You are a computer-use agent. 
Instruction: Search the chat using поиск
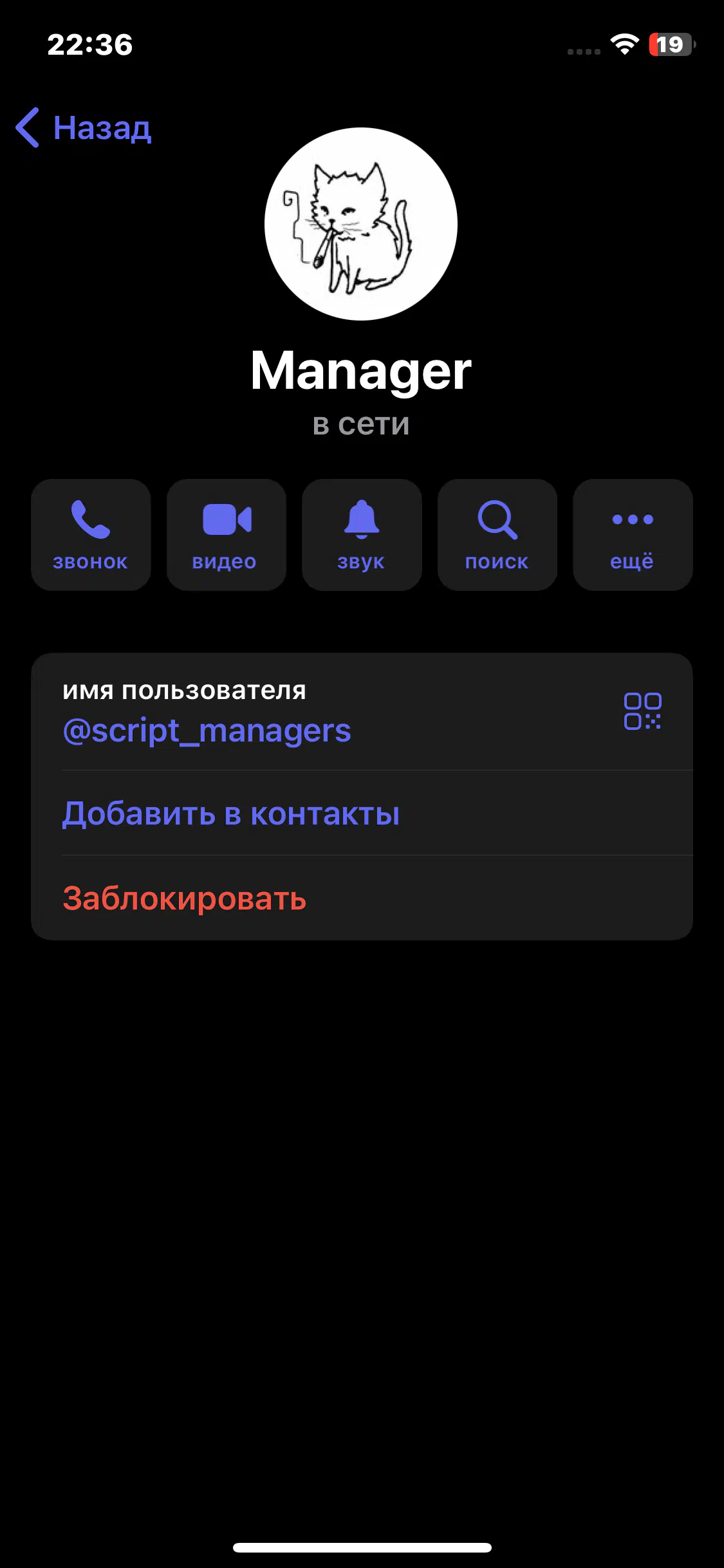coord(497,535)
